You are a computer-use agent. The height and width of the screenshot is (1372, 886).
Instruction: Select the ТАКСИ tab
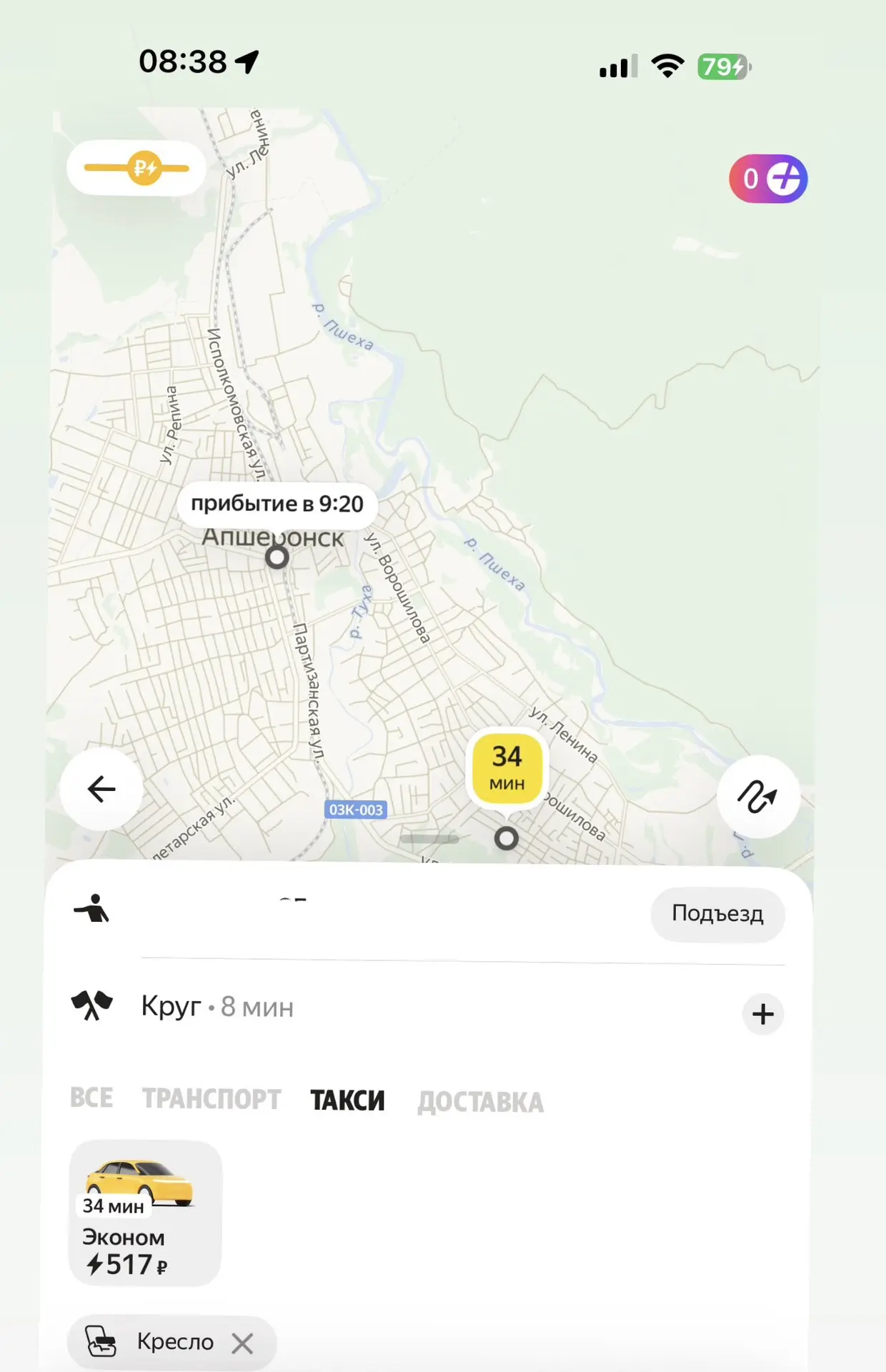[348, 1100]
